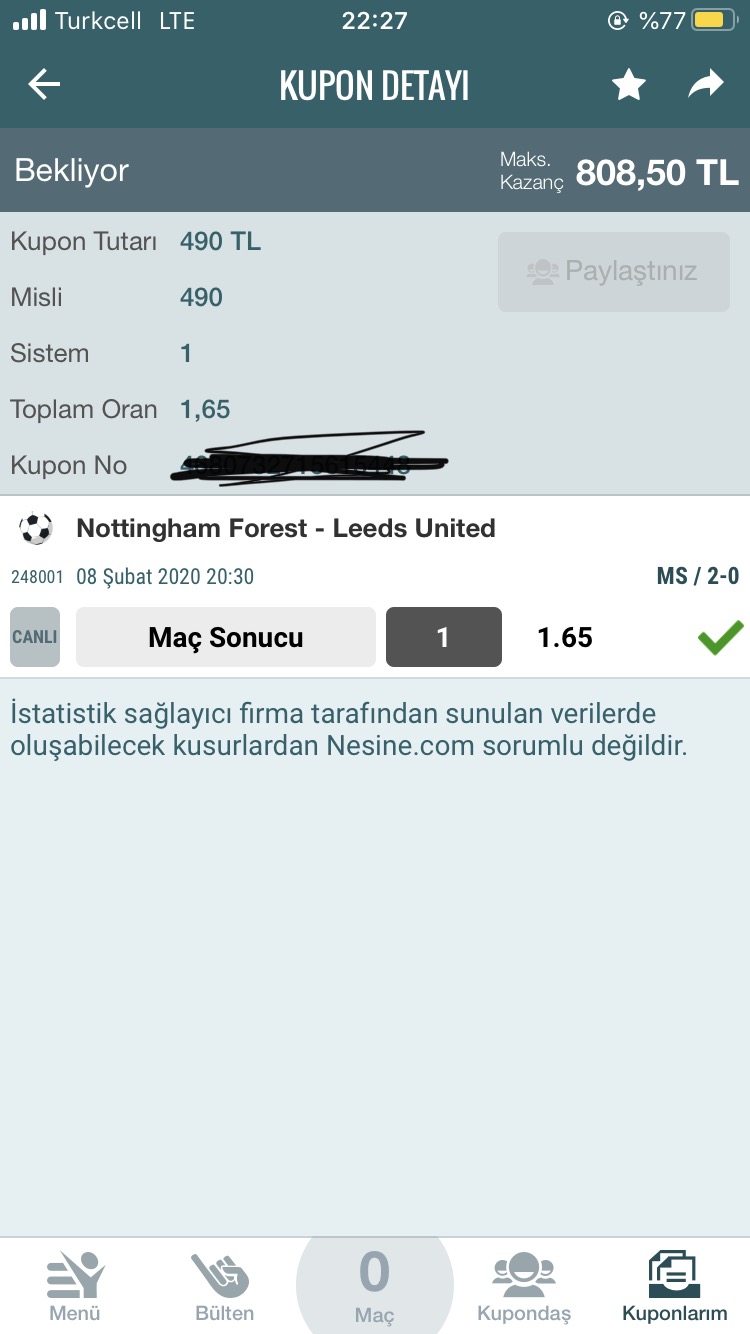Image resolution: width=750 pixels, height=1334 pixels.
Task: Open the Menü tab
Action: pyautogui.click(x=75, y=1286)
